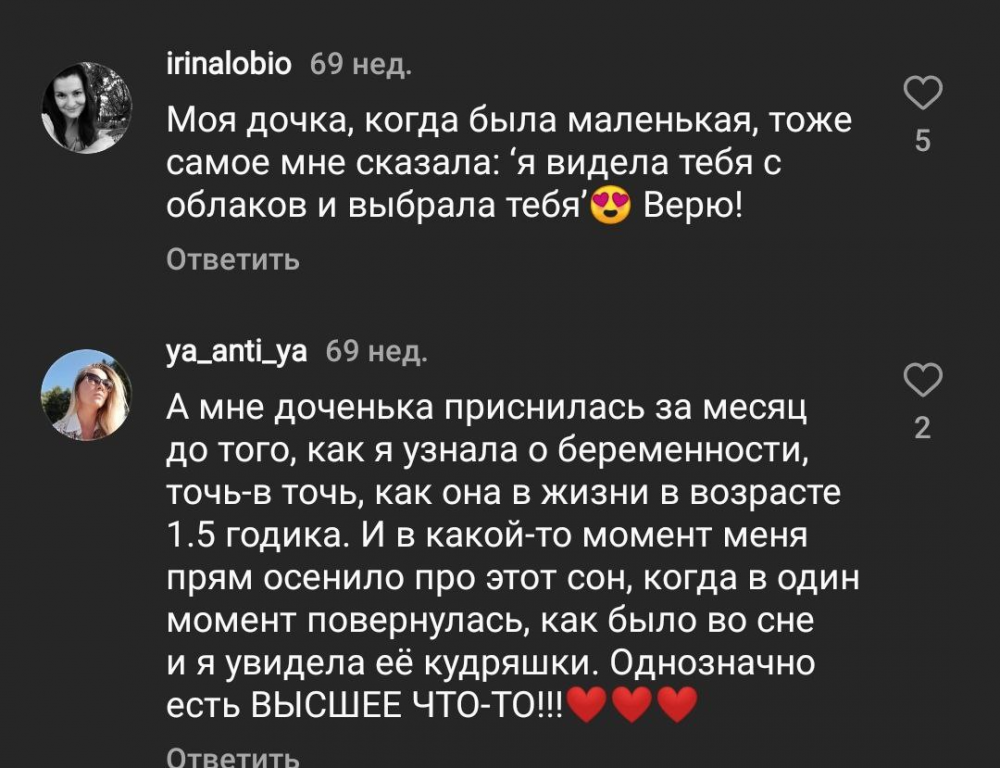Screen dimensions: 1000x768
Task: Visit the ya_anti_ya username link
Action: (237, 351)
